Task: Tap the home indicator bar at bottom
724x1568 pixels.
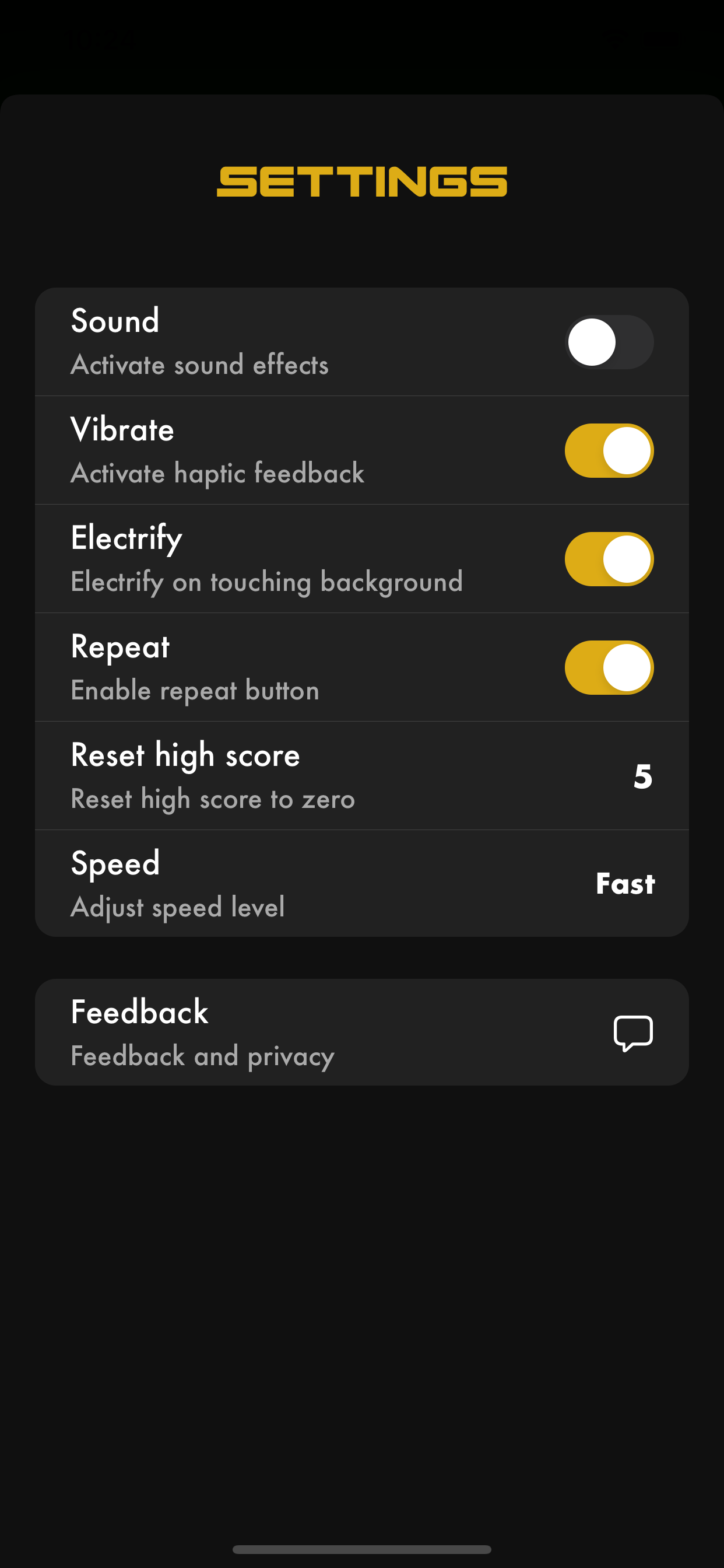Action: pos(362,1548)
